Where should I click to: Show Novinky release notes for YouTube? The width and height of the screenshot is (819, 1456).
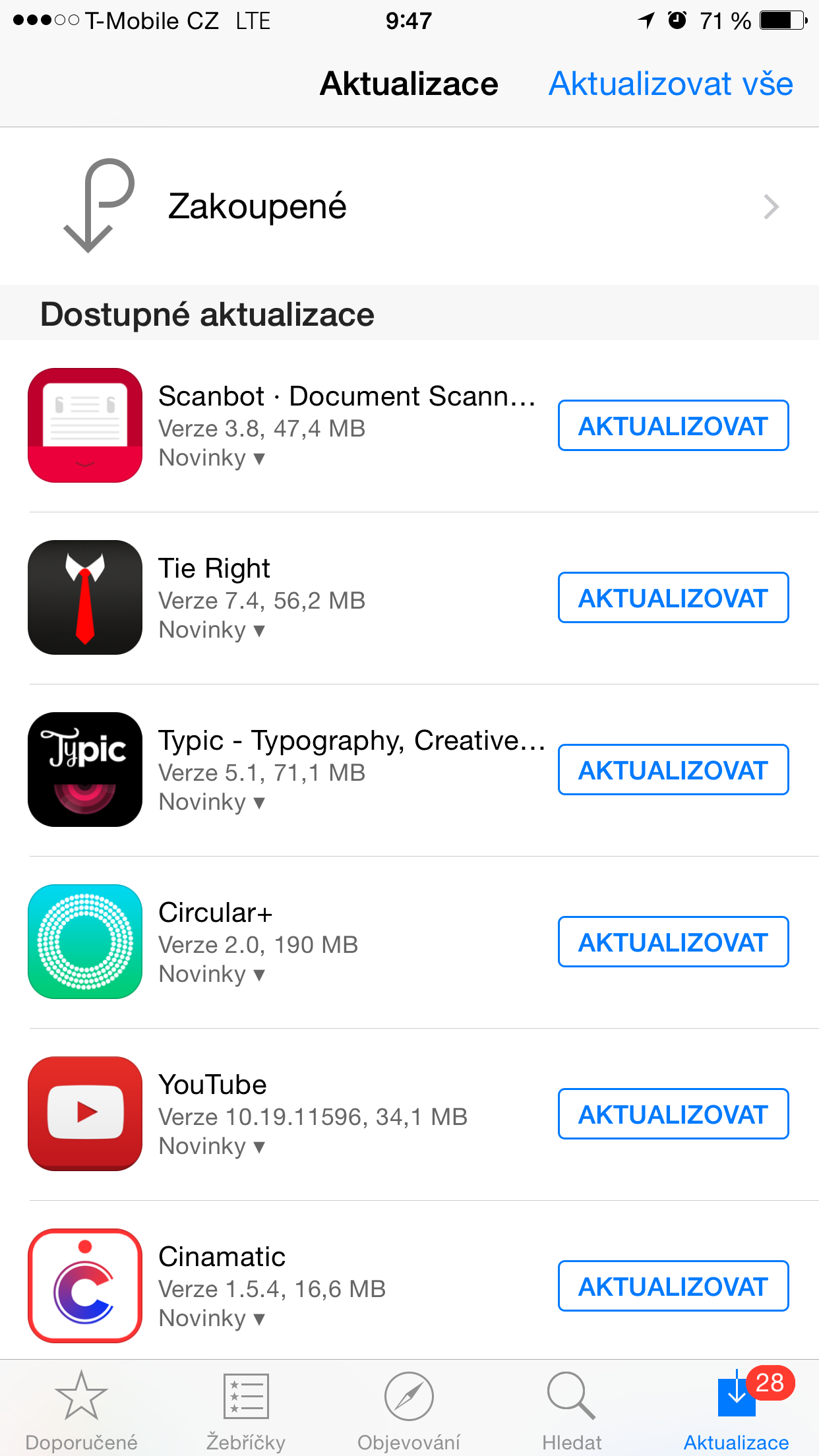[212, 1147]
